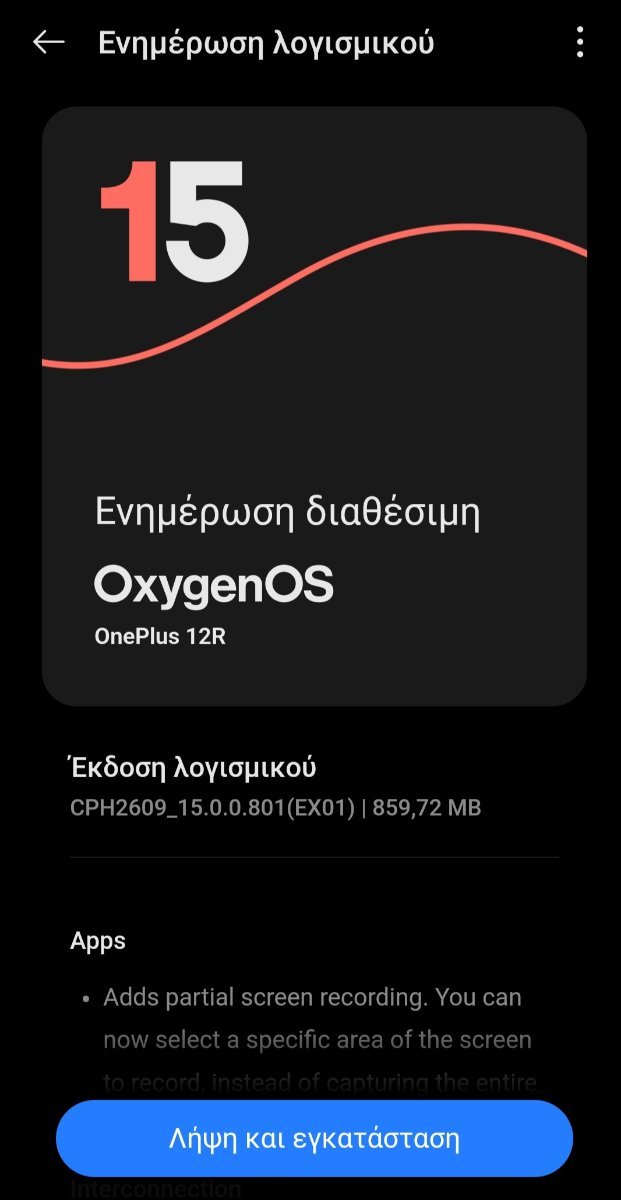621x1200 pixels.
Task: Open the three-dot overflow menu
Action: click(x=580, y=42)
